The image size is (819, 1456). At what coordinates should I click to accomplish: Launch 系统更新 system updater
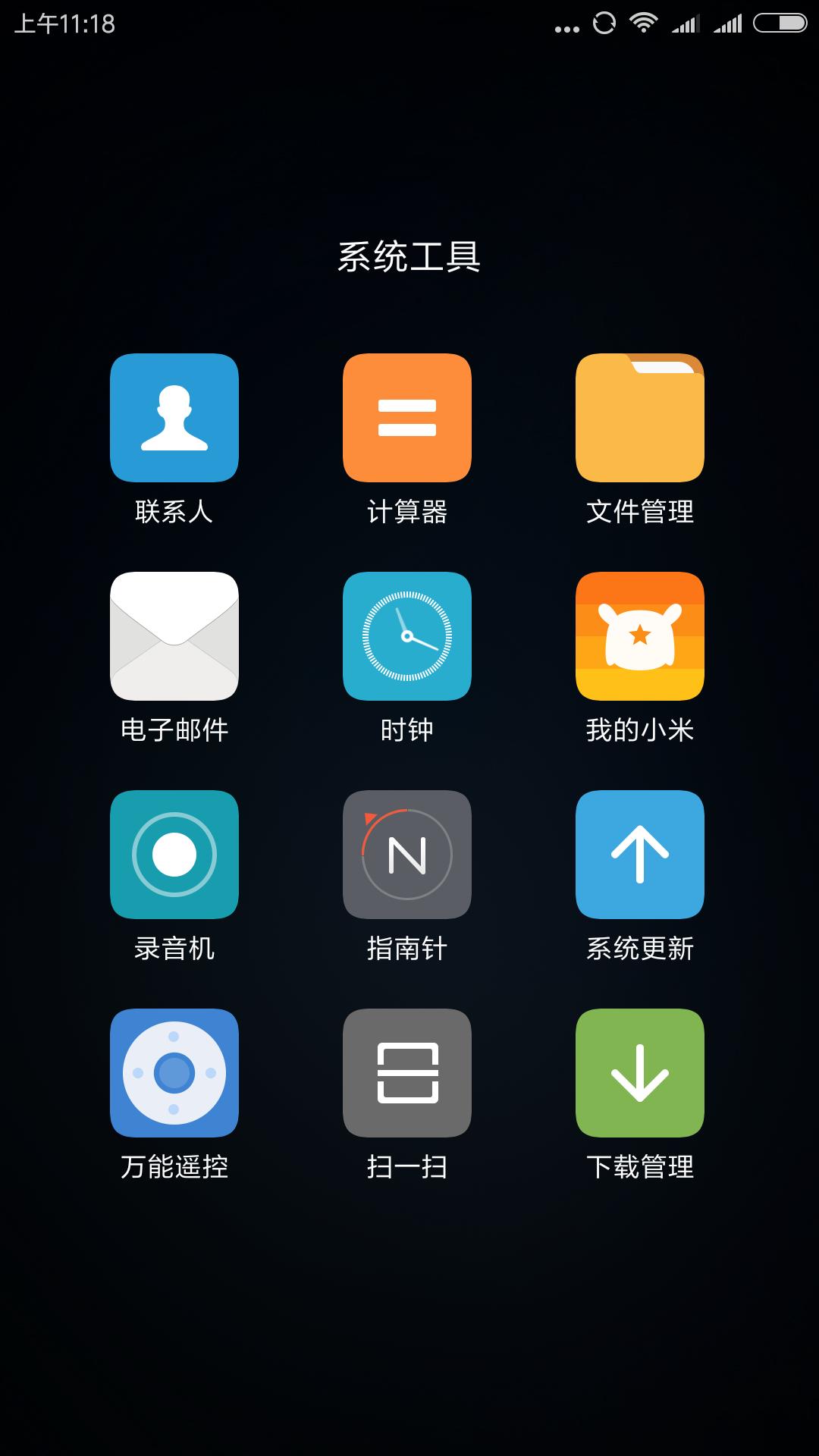[639, 855]
